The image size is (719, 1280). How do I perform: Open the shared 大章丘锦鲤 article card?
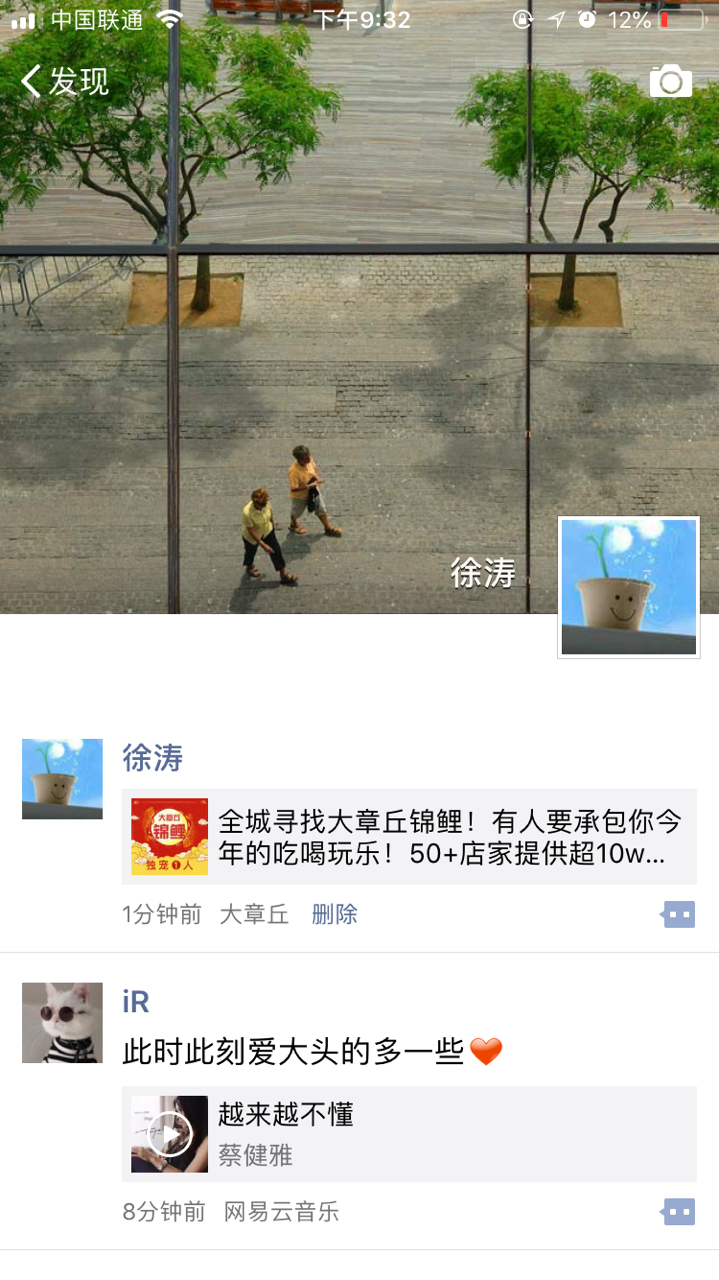coord(409,837)
